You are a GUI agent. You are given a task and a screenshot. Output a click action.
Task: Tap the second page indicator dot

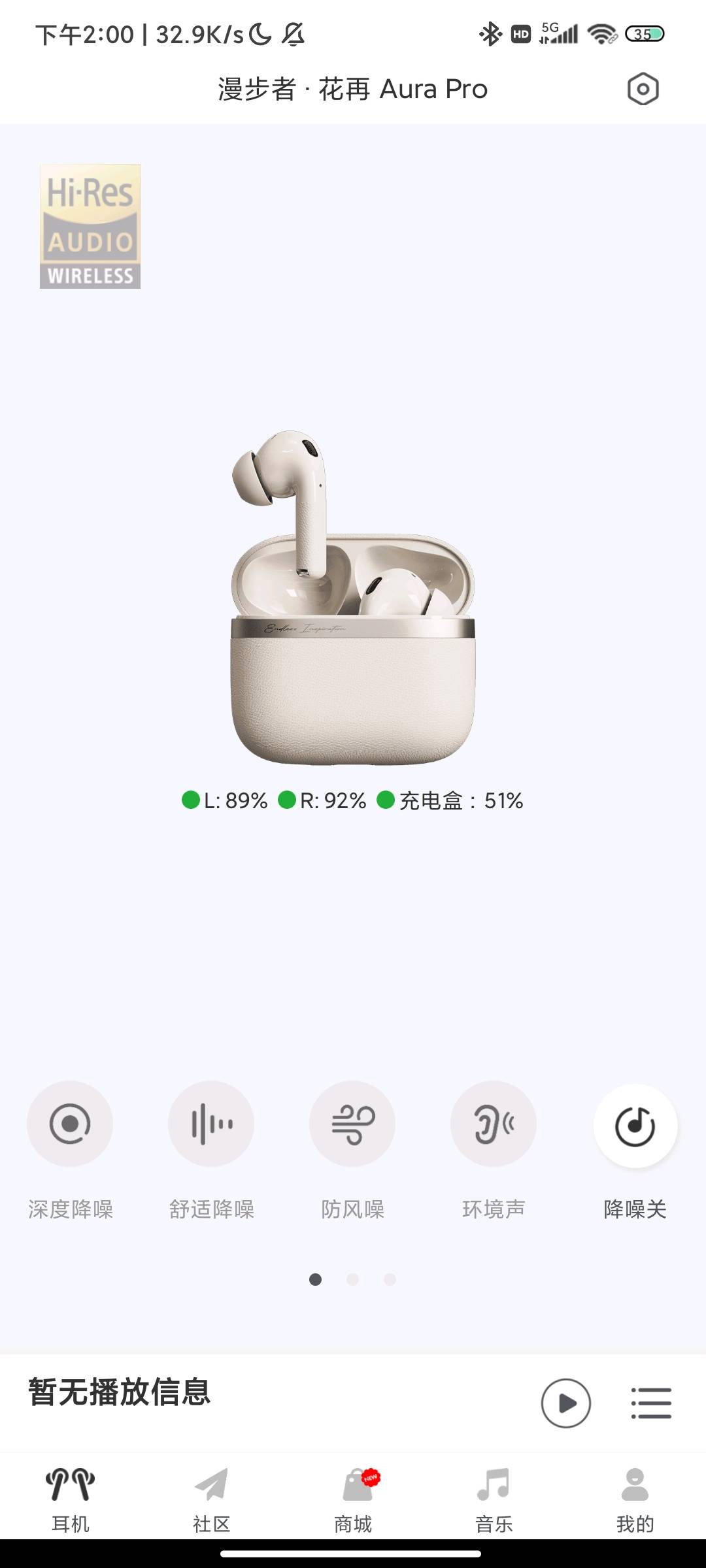coord(352,1279)
